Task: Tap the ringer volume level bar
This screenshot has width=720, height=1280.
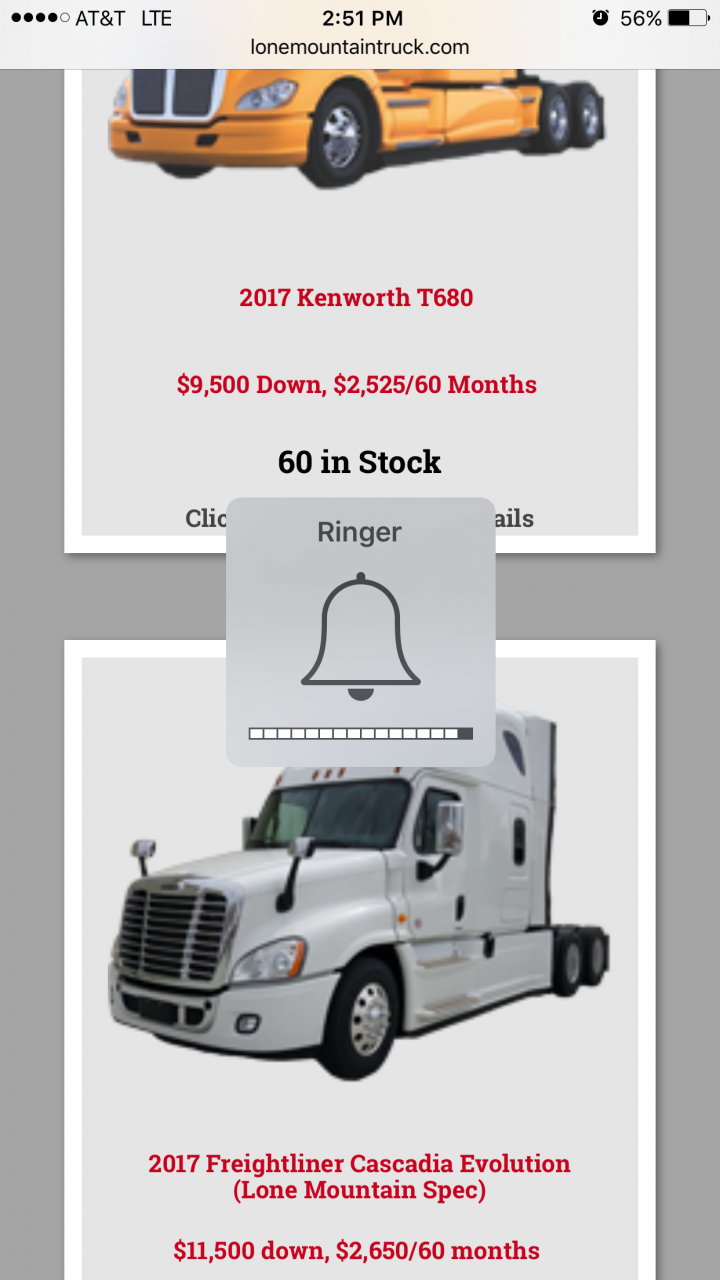Action: pyautogui.click(x=360, y=733)
